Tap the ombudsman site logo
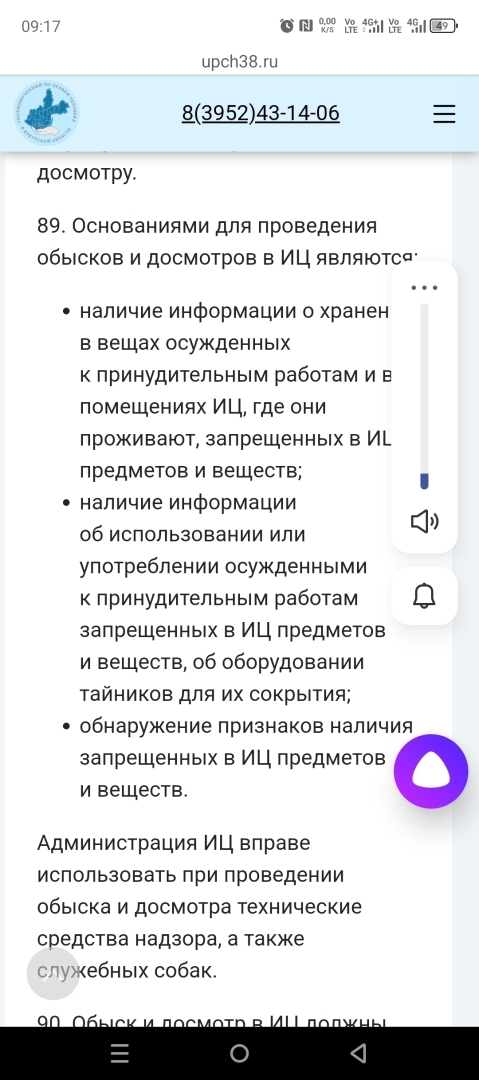This screenshot has height=1080, width=479. 46,114
